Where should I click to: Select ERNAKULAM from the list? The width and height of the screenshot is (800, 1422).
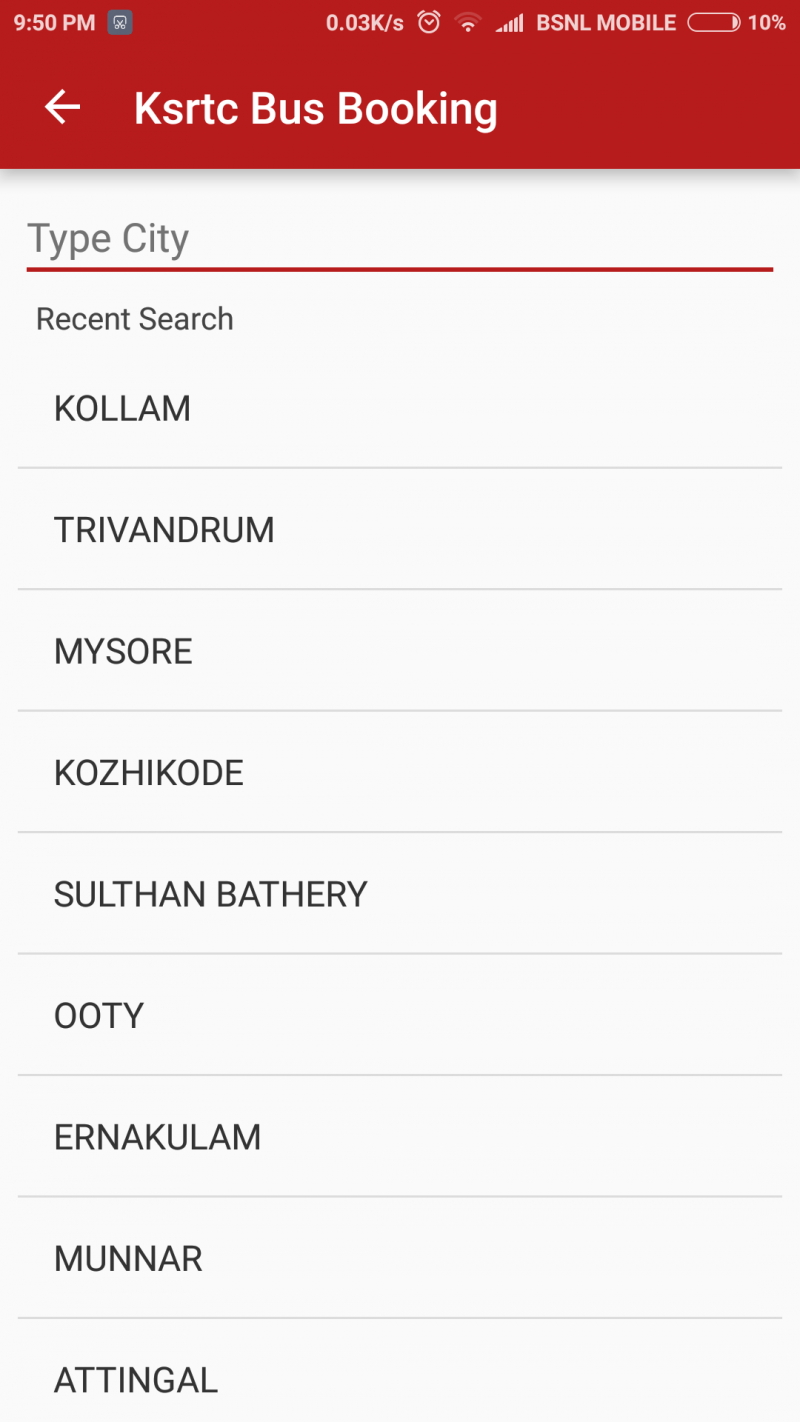[x=400, y=1137]
